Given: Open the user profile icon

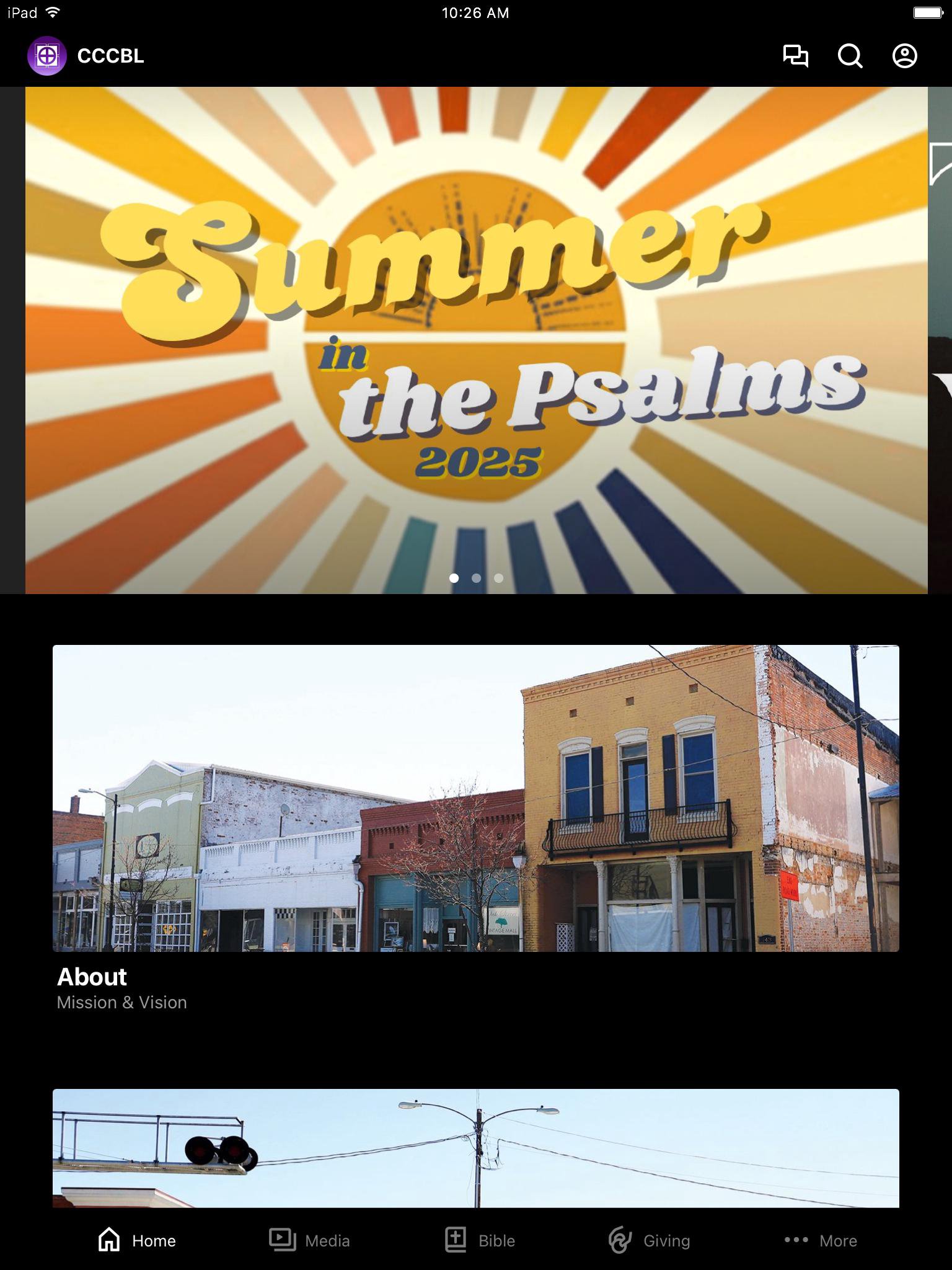Looking at the screenshot, I should (904, 56).
